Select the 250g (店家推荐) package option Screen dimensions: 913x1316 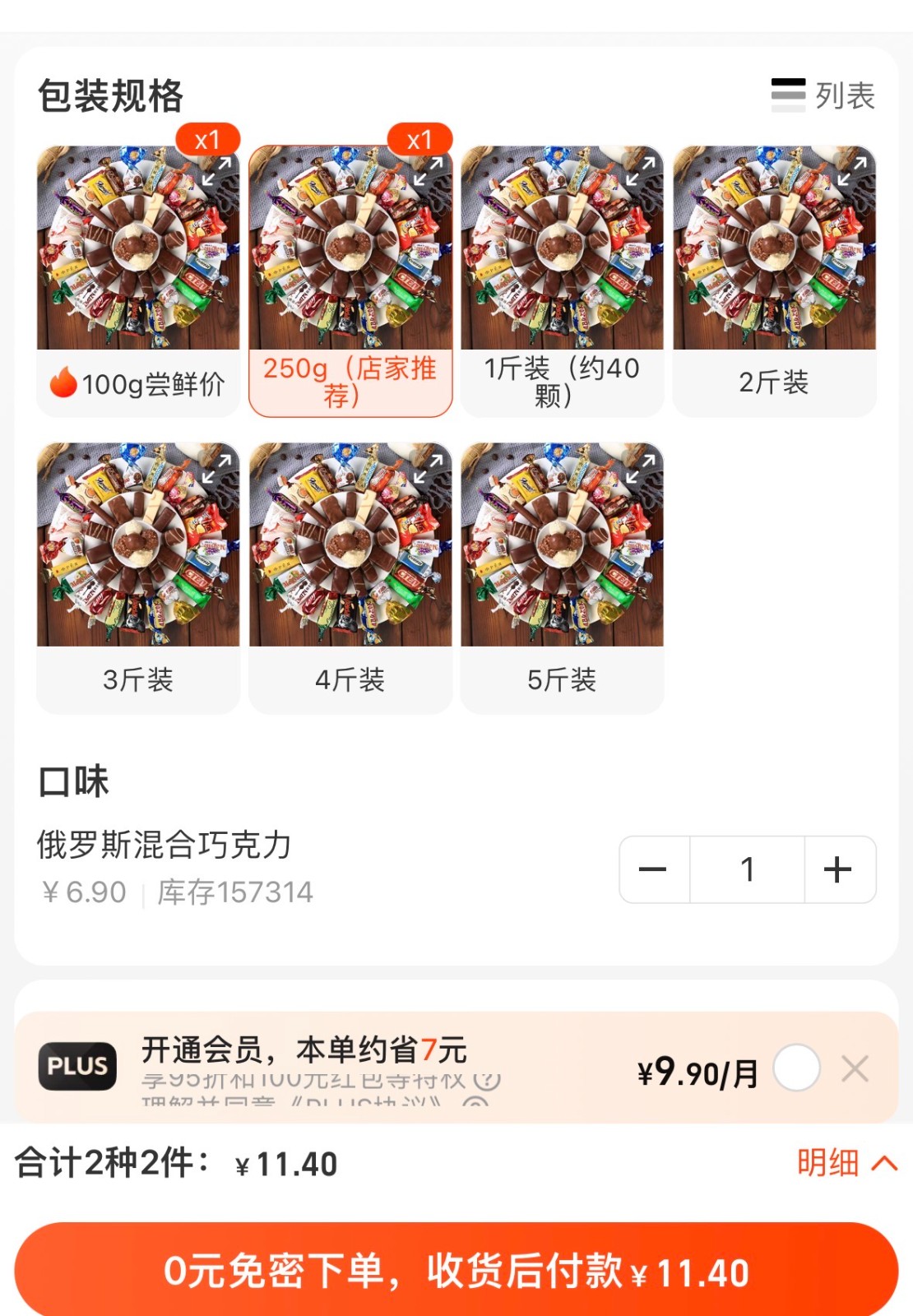[x=350, y=382]
